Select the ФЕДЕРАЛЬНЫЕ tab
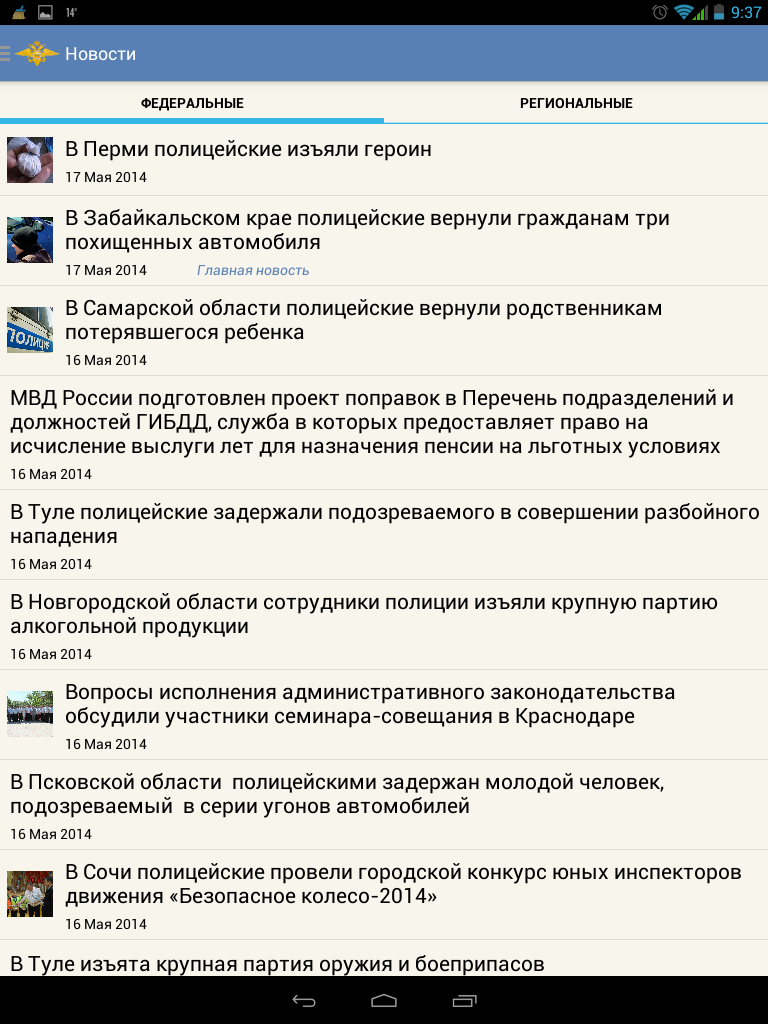This screenshot has width=768, height=1024. coord(192,103)
